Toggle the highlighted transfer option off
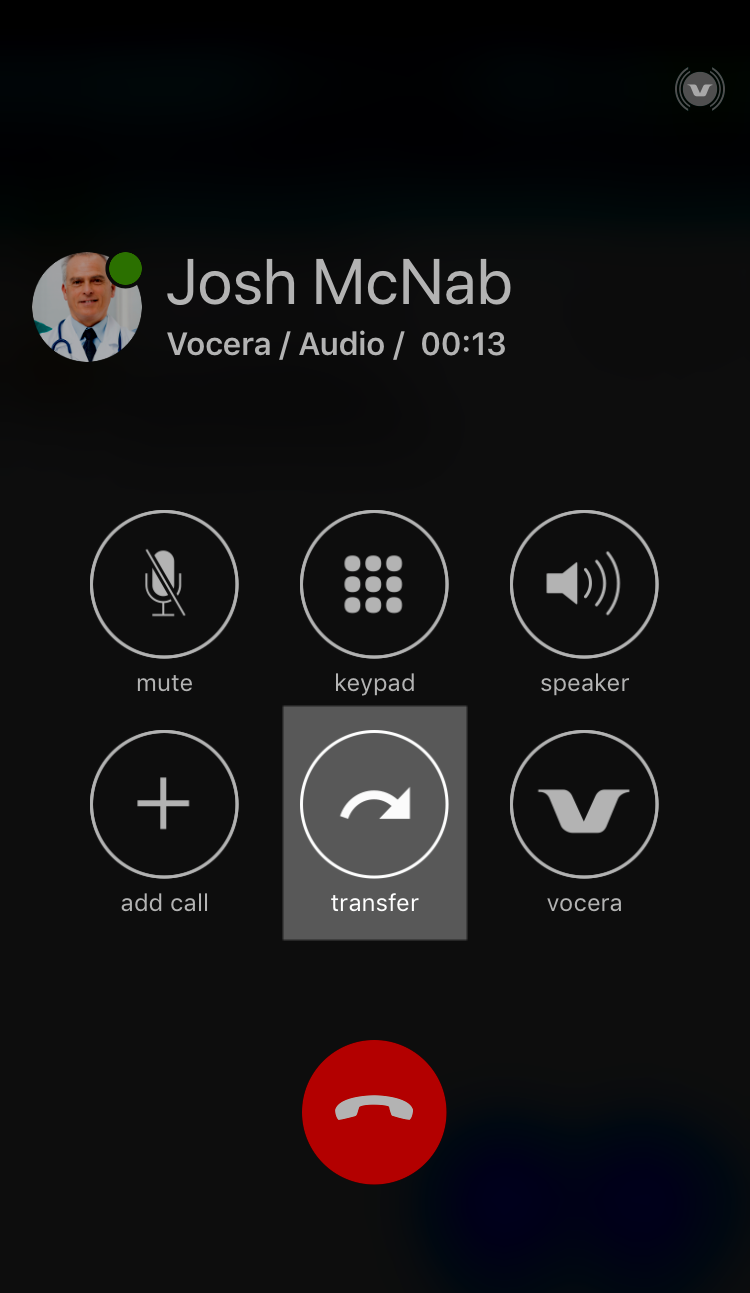 point(374,803)
